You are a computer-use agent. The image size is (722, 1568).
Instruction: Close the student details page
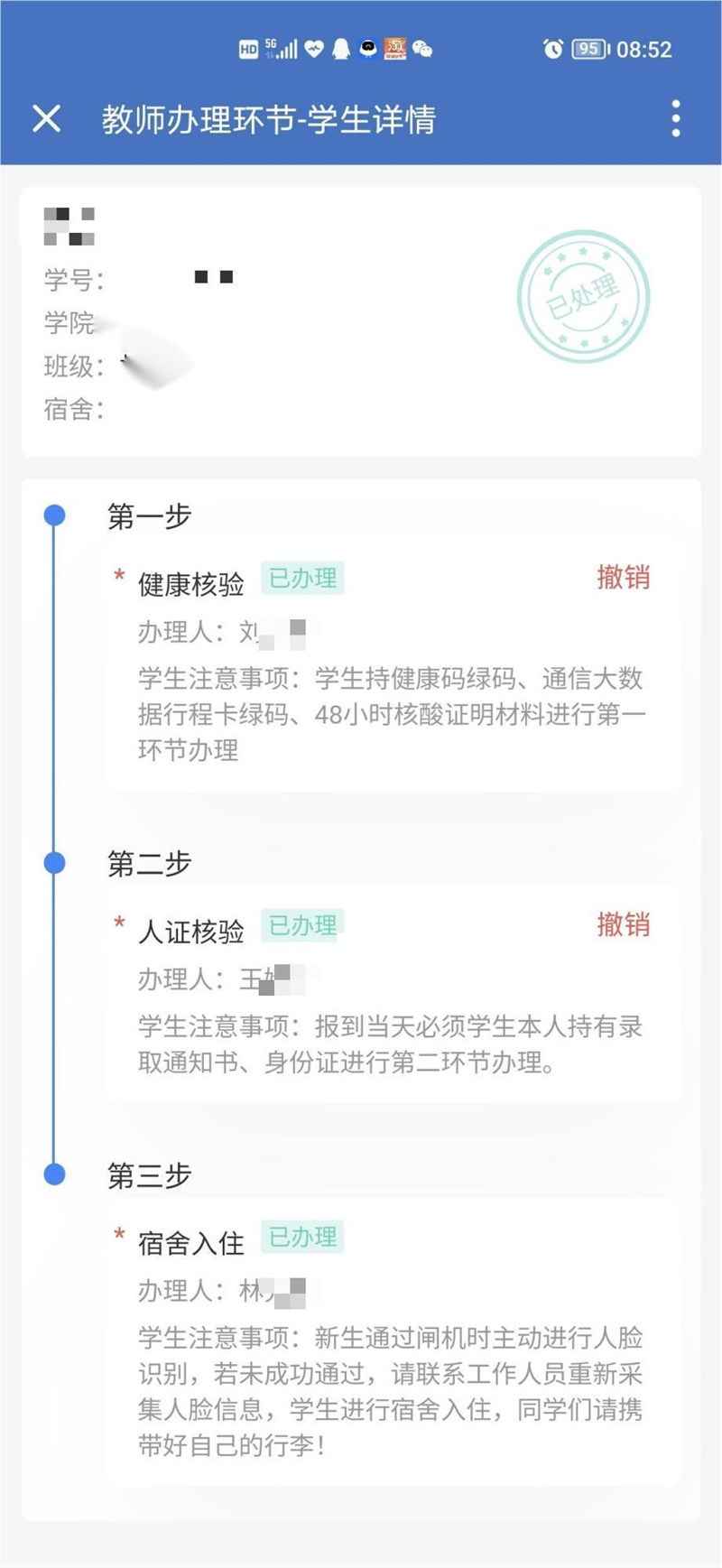pos(46,118)
